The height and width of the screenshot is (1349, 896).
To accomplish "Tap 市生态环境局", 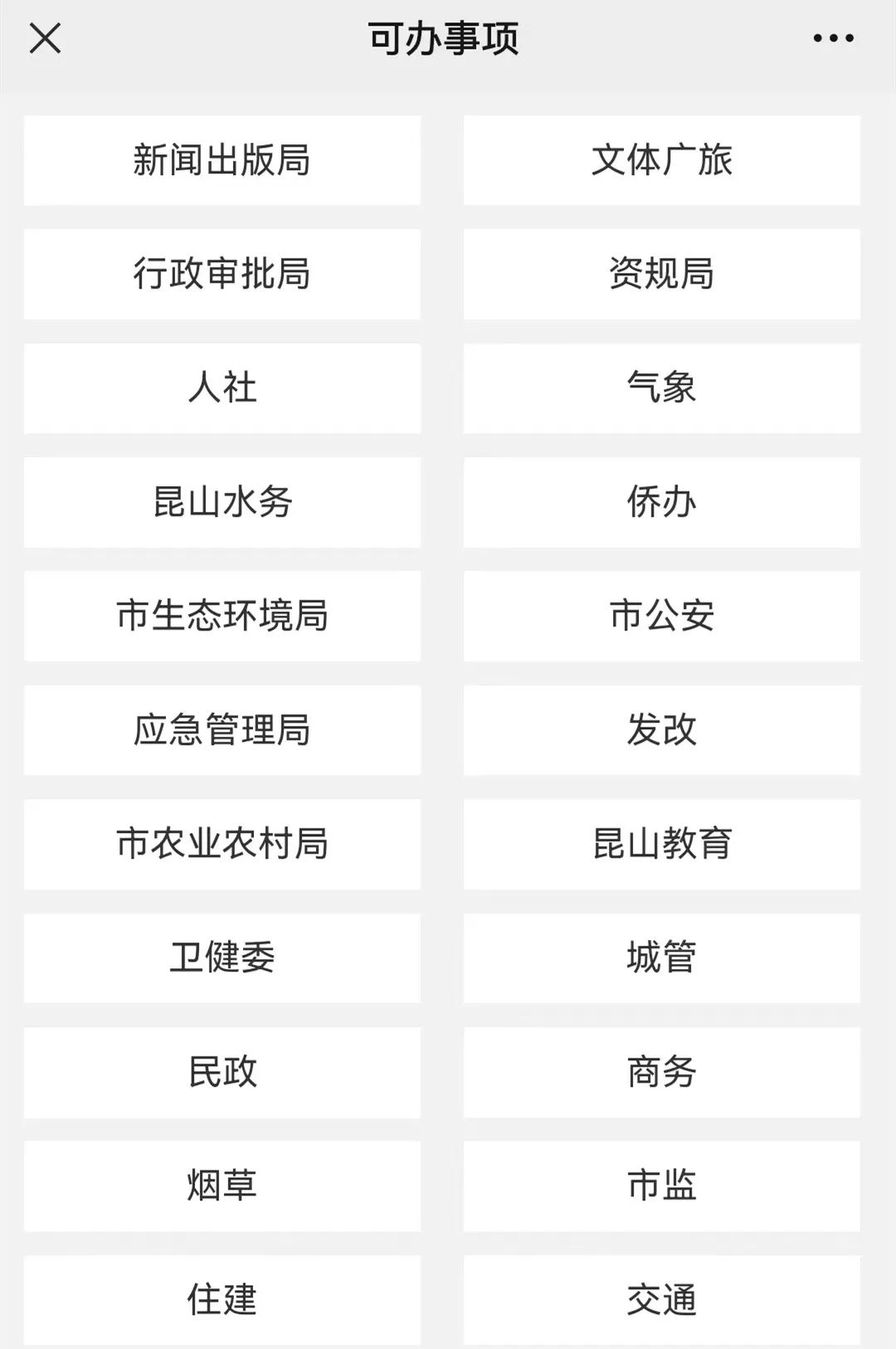I will [x=222, y=616].
